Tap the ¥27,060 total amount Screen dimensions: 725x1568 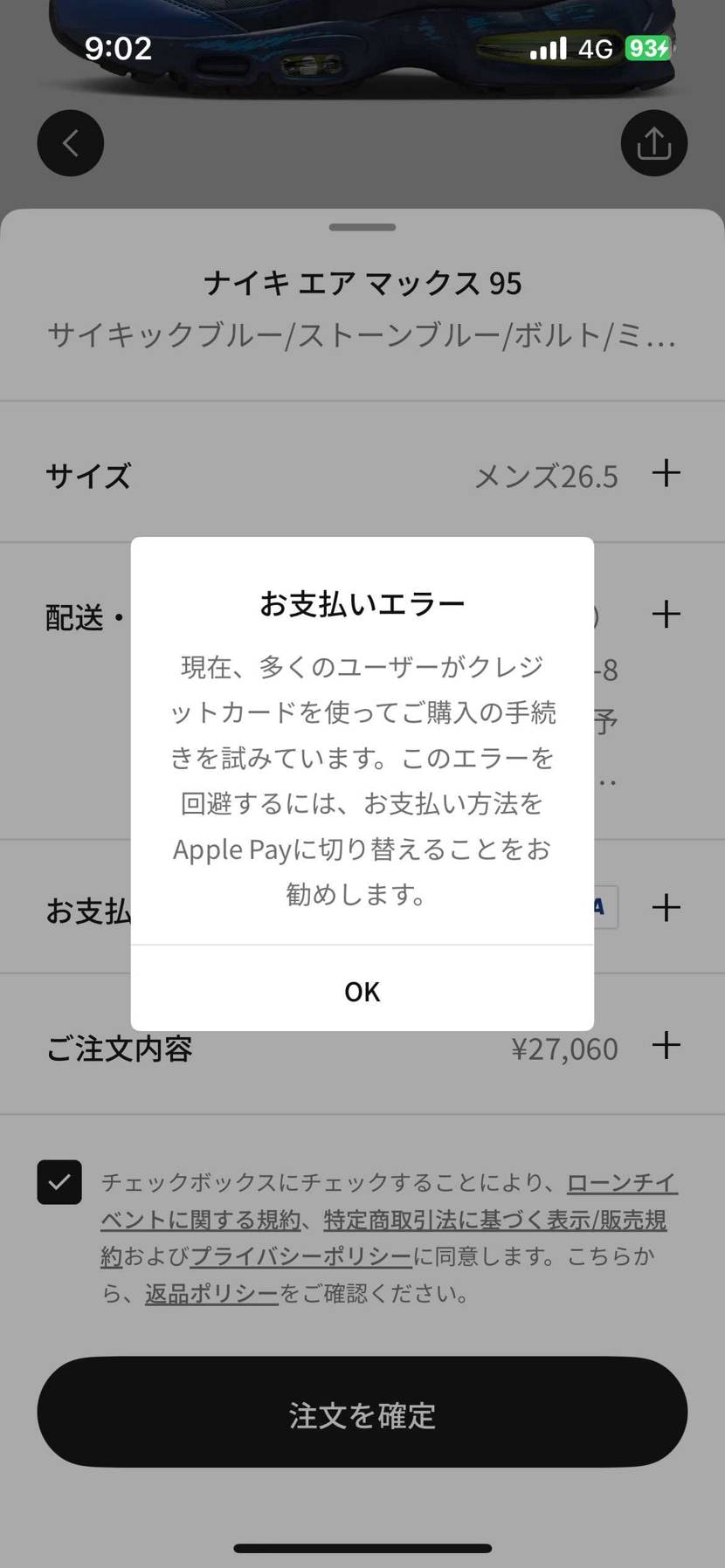(564, 1048)
